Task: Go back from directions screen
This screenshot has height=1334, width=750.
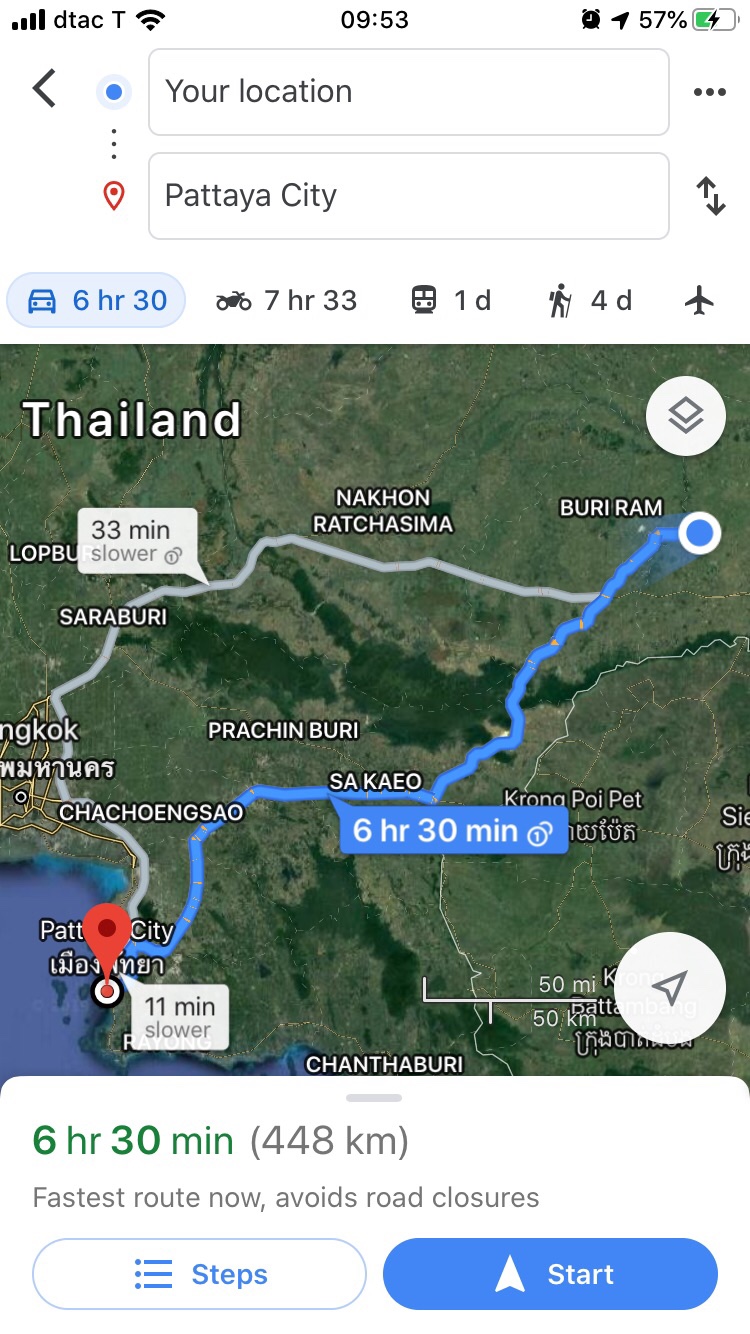Action: 45,89
